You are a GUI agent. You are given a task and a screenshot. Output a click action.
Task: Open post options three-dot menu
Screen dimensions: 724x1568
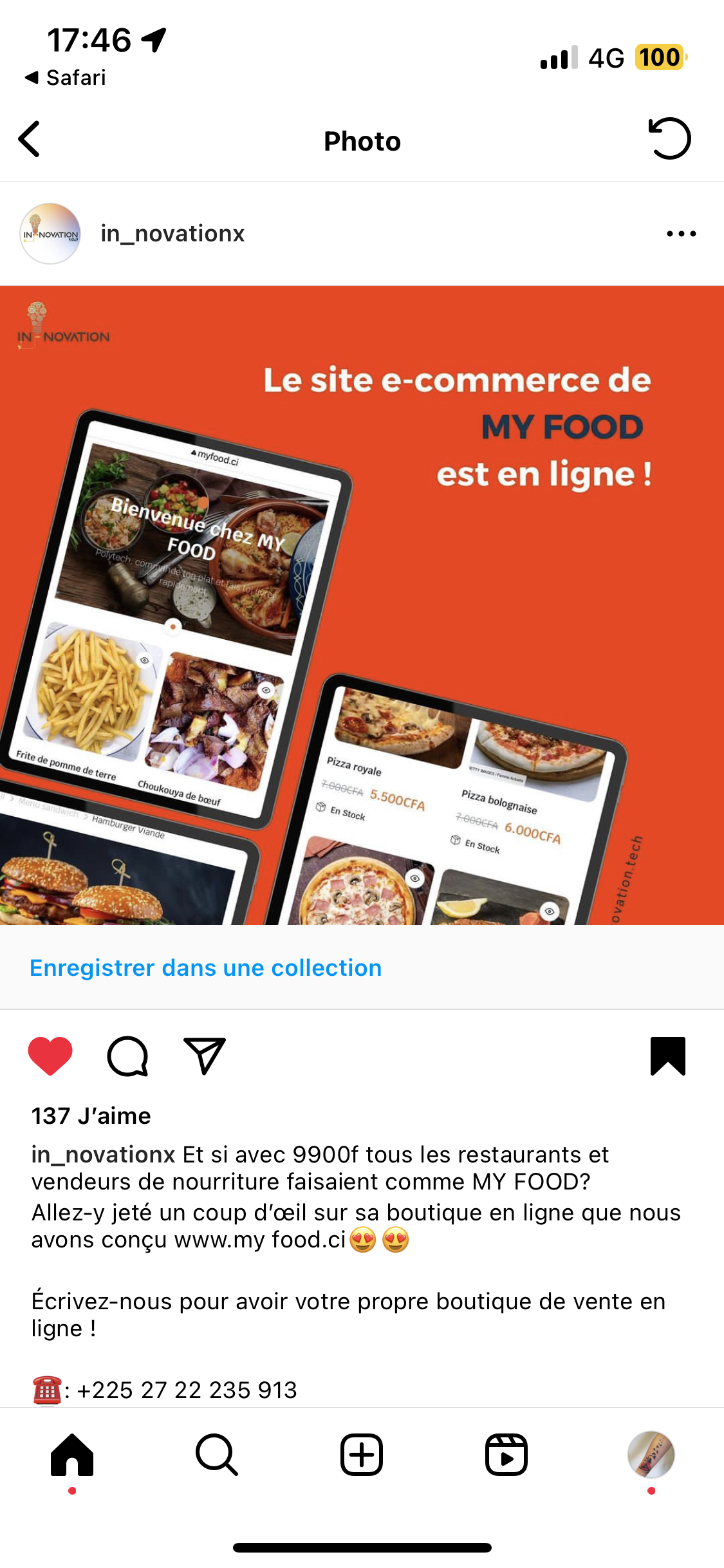pyautogui.click(x=681, y=234)
